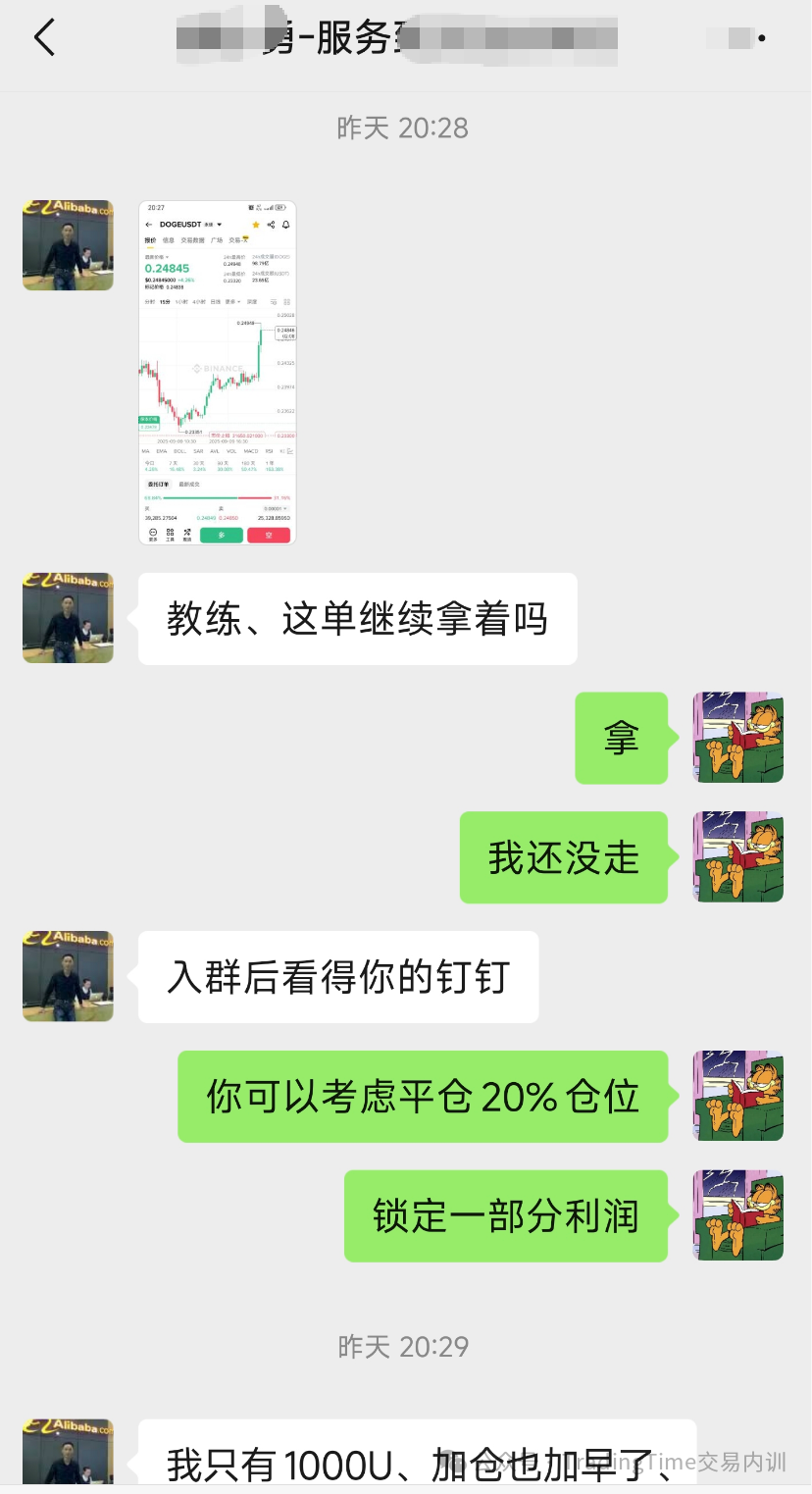Image resolution: width=812 pixels, height=1494 pixels.
Task: Toggle the MACD indicator on the chart
Action: (x=252, y=451)
